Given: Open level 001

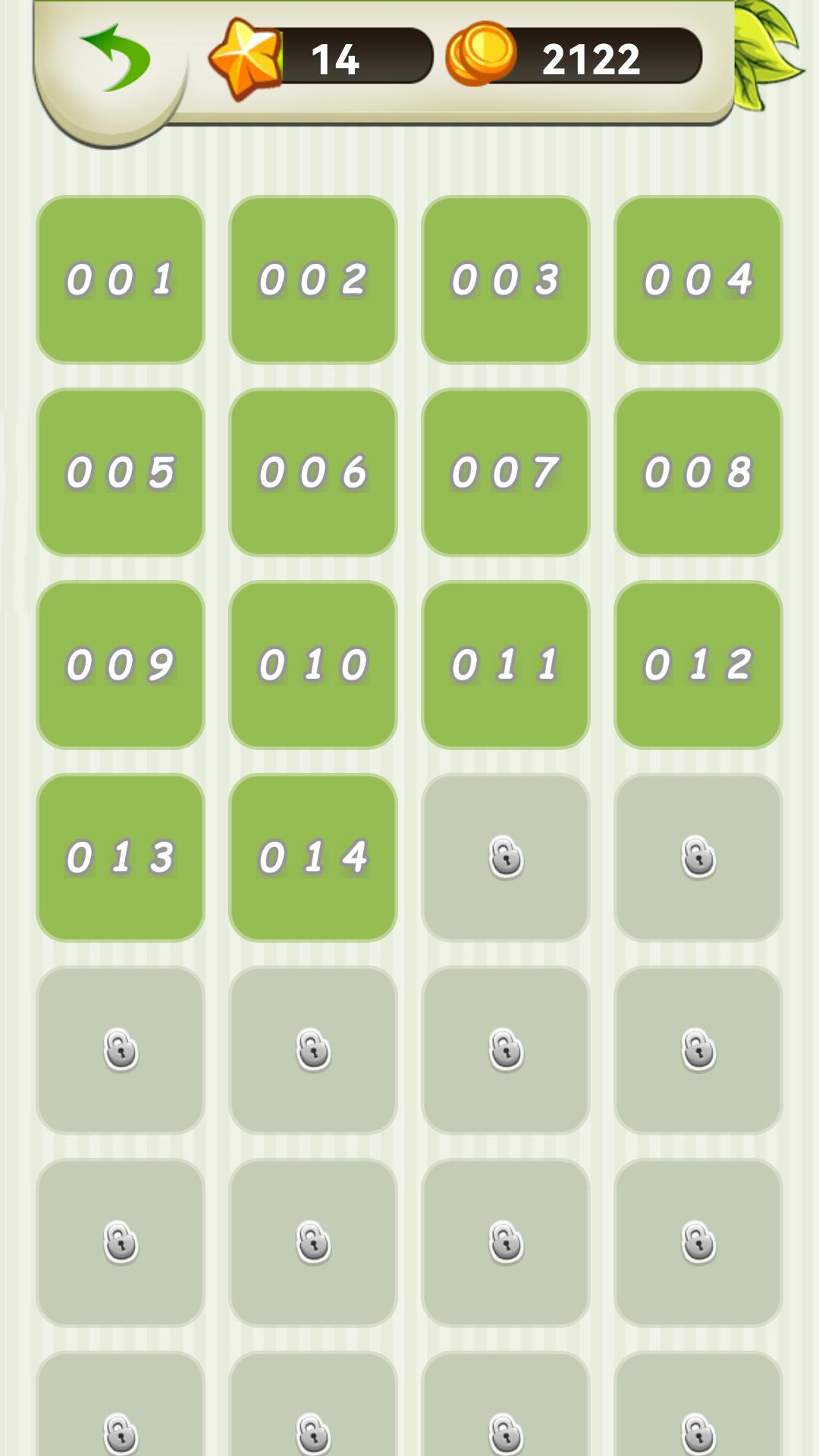Looking at the screenshot, I should [x=121, y=280].
